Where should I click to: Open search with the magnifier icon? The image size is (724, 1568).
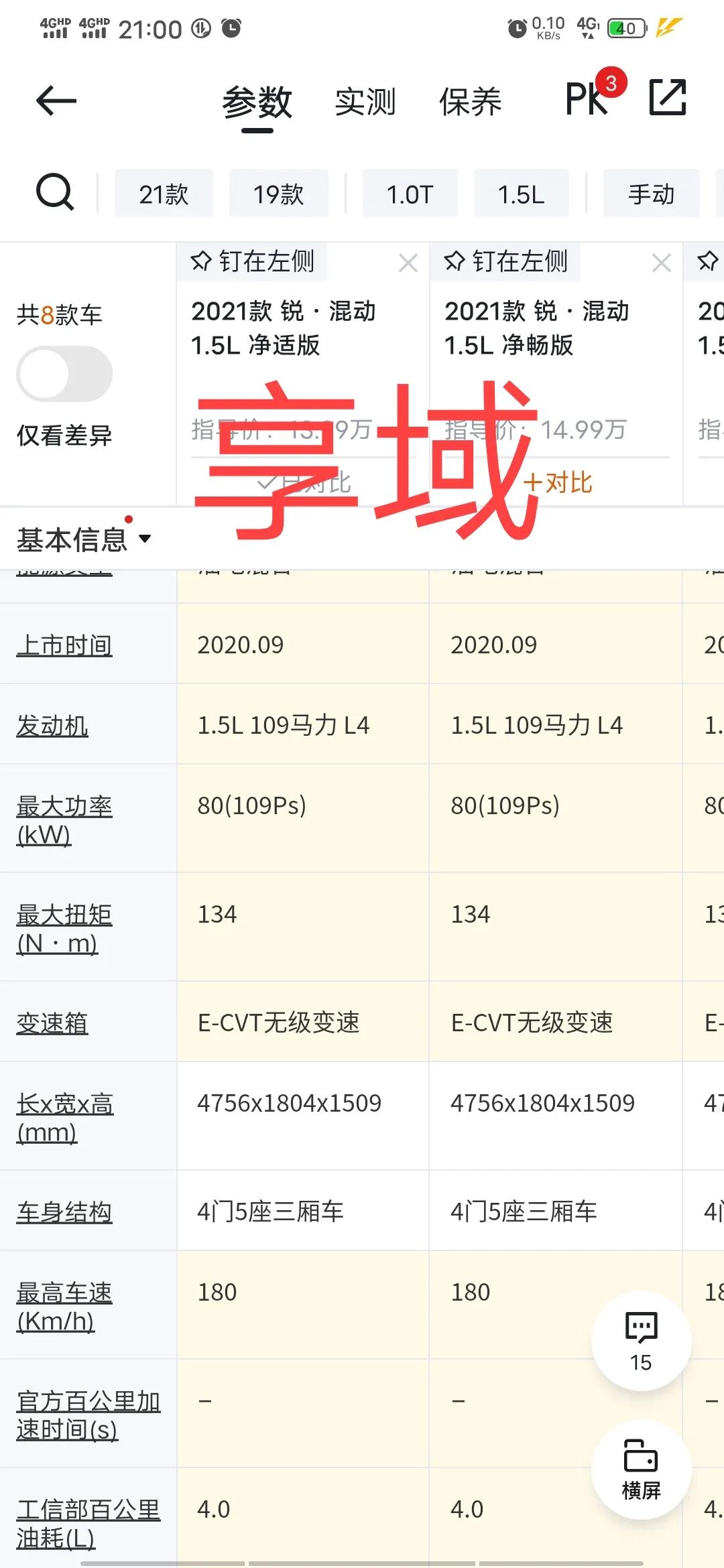[54, 192]
